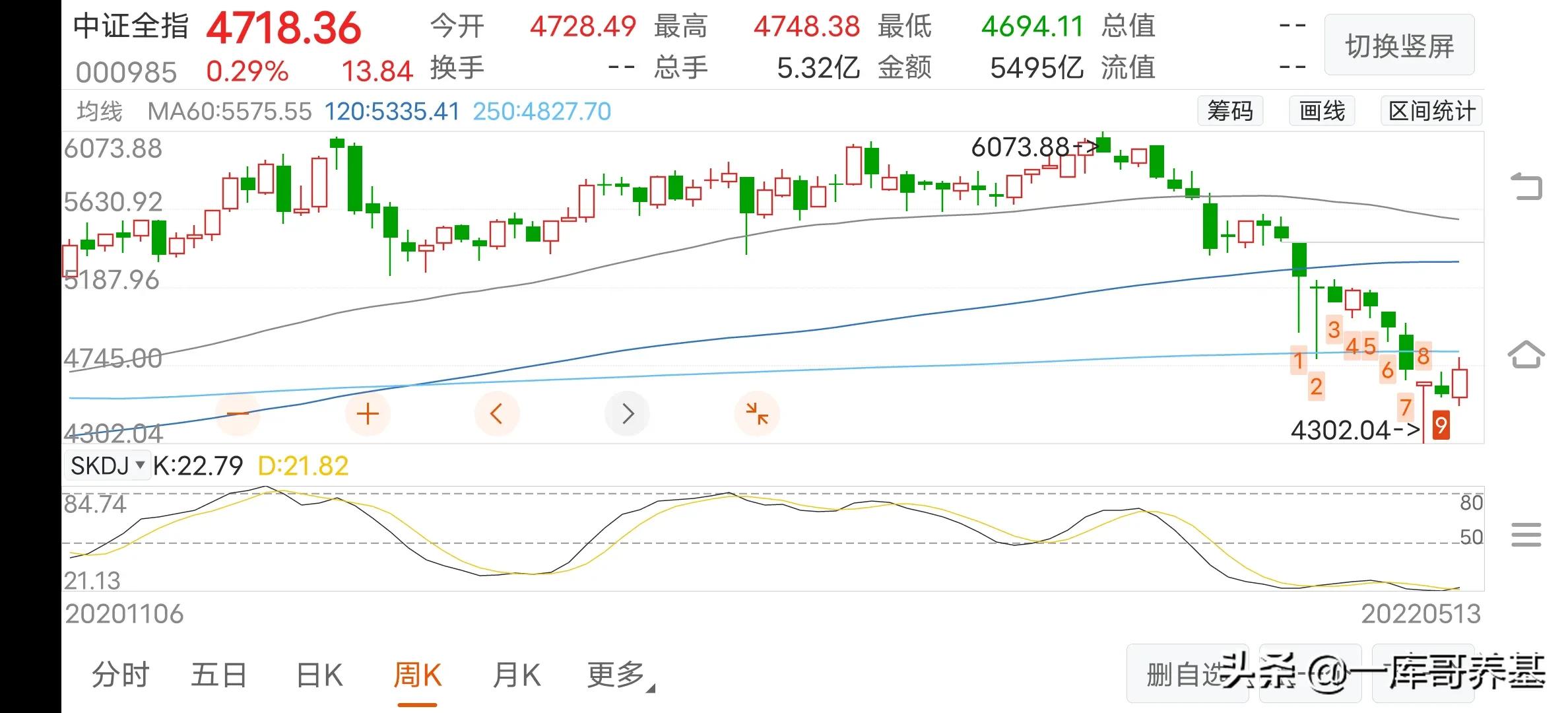
Task: Move chart to later candles
Action: coord(627,414)
